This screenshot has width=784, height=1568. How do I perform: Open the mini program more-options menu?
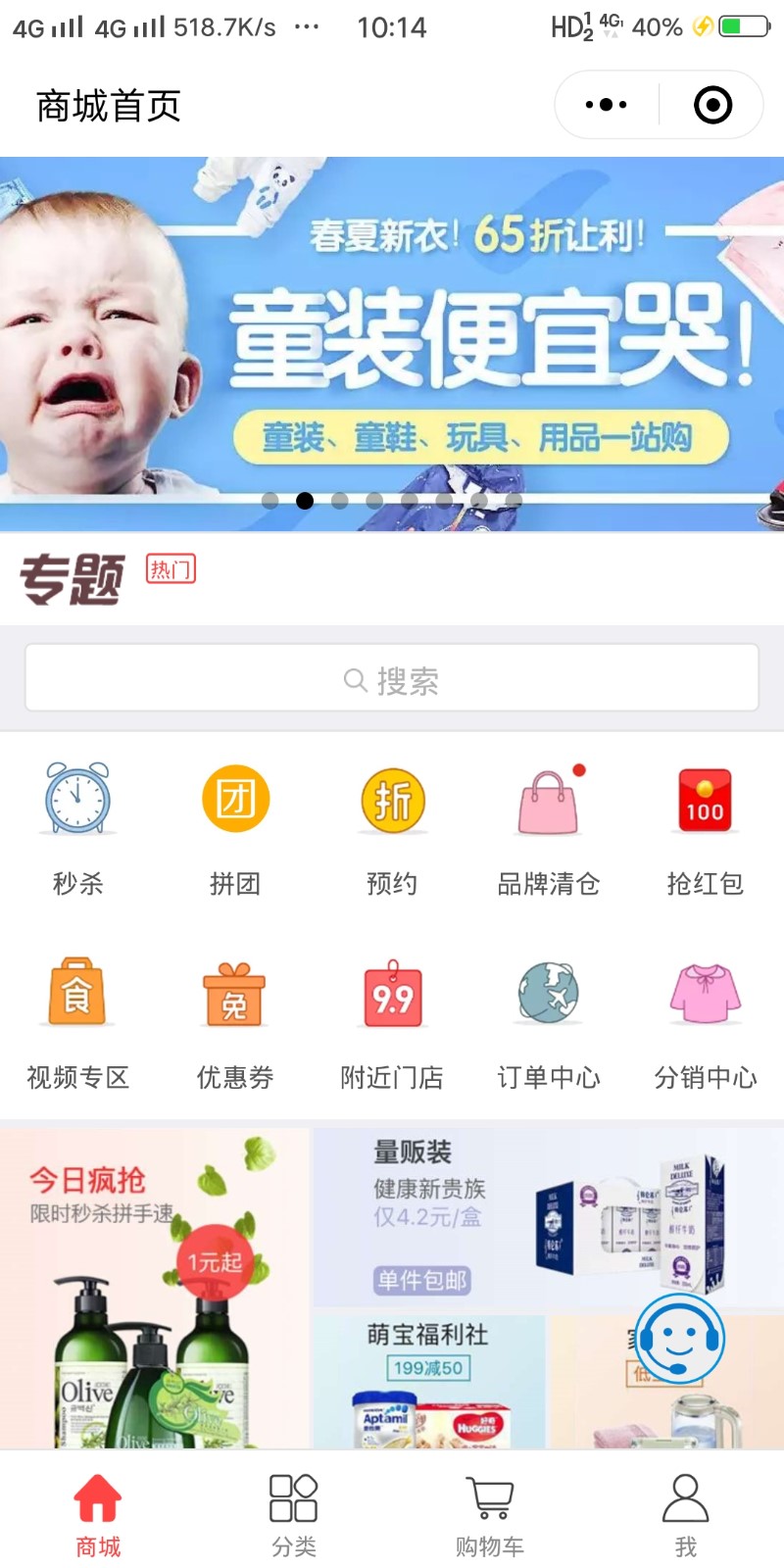606,105
